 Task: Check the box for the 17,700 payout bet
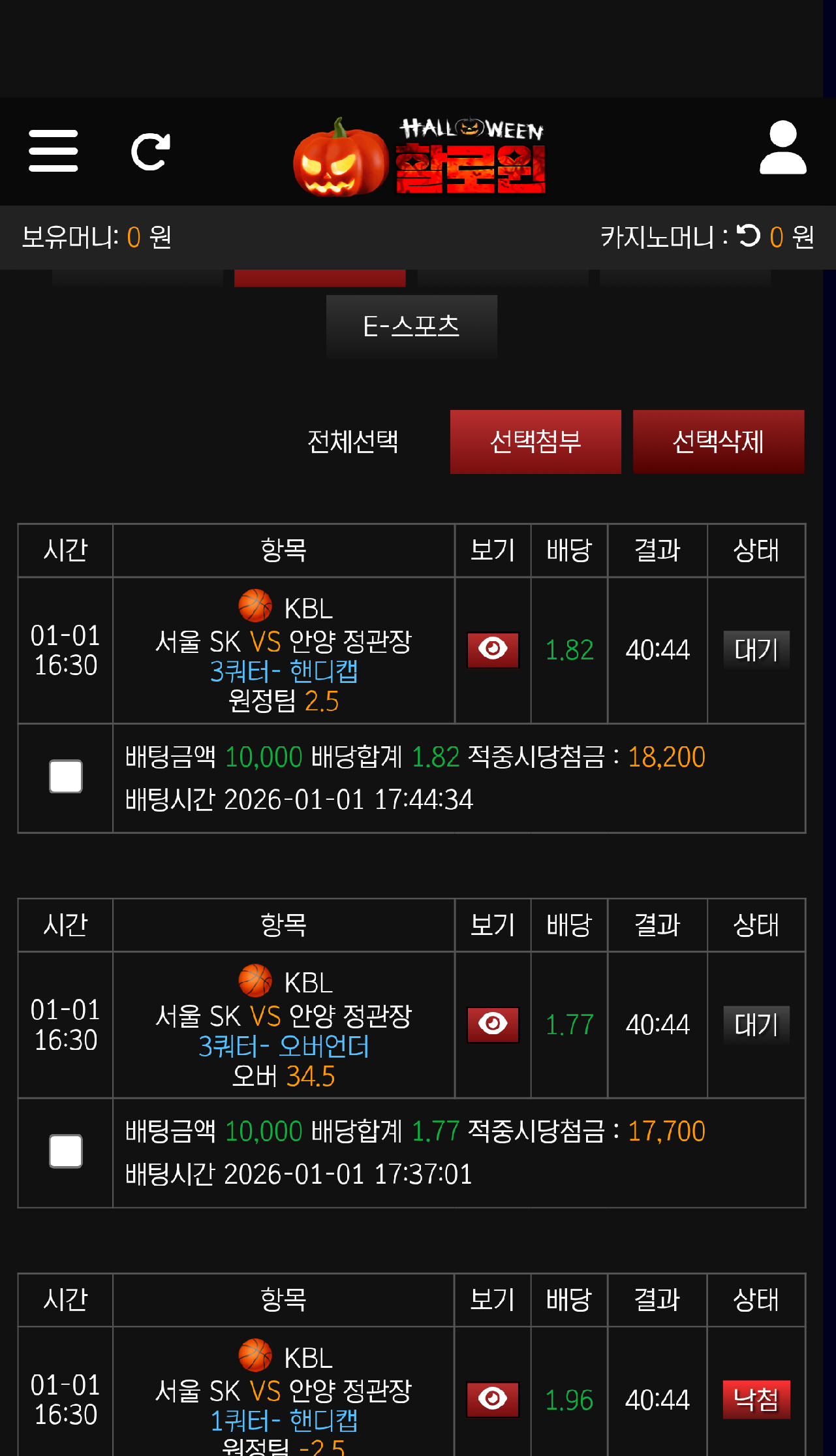[x=66, y=1151]
